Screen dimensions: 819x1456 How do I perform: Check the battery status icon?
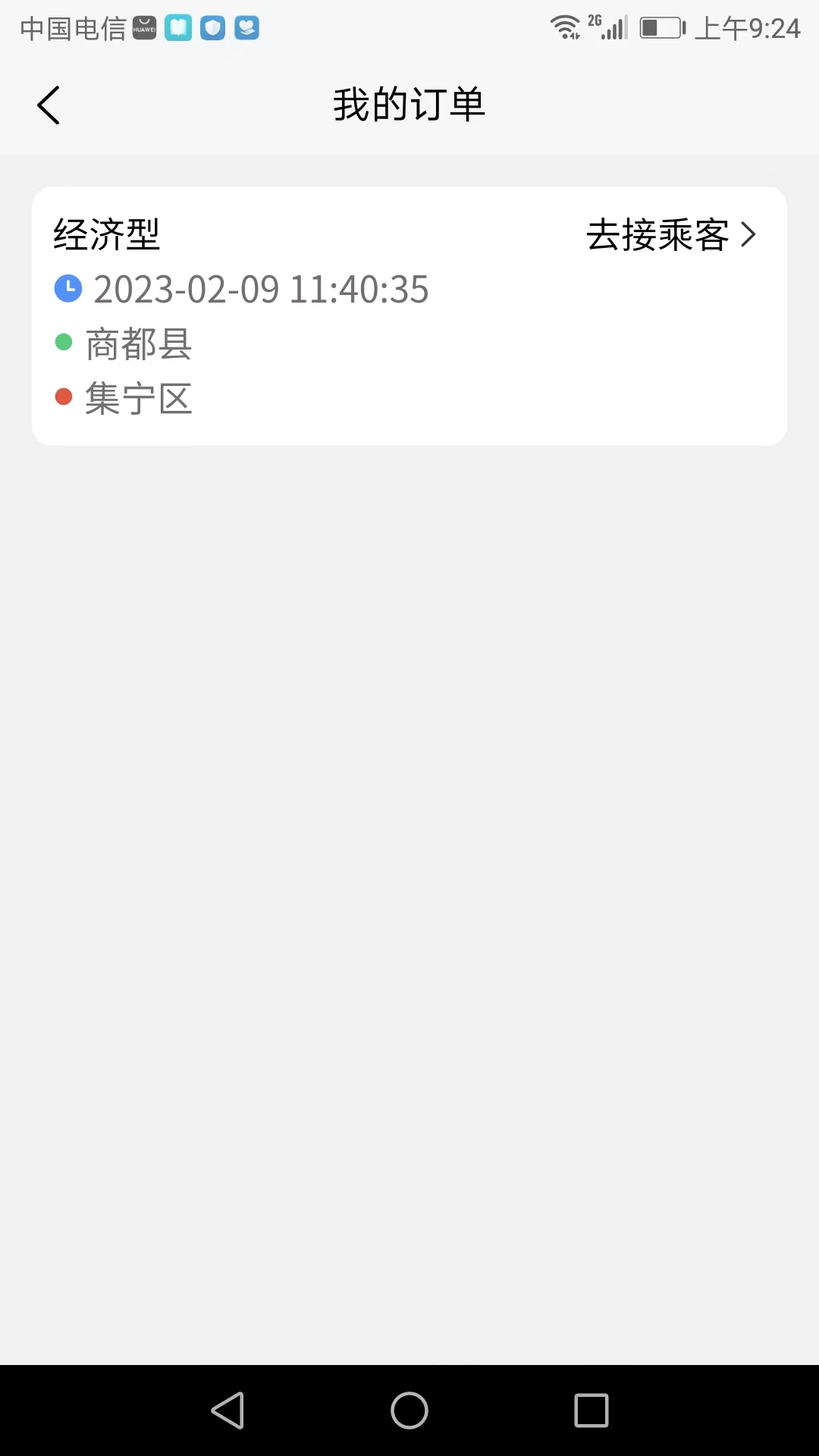661,27
